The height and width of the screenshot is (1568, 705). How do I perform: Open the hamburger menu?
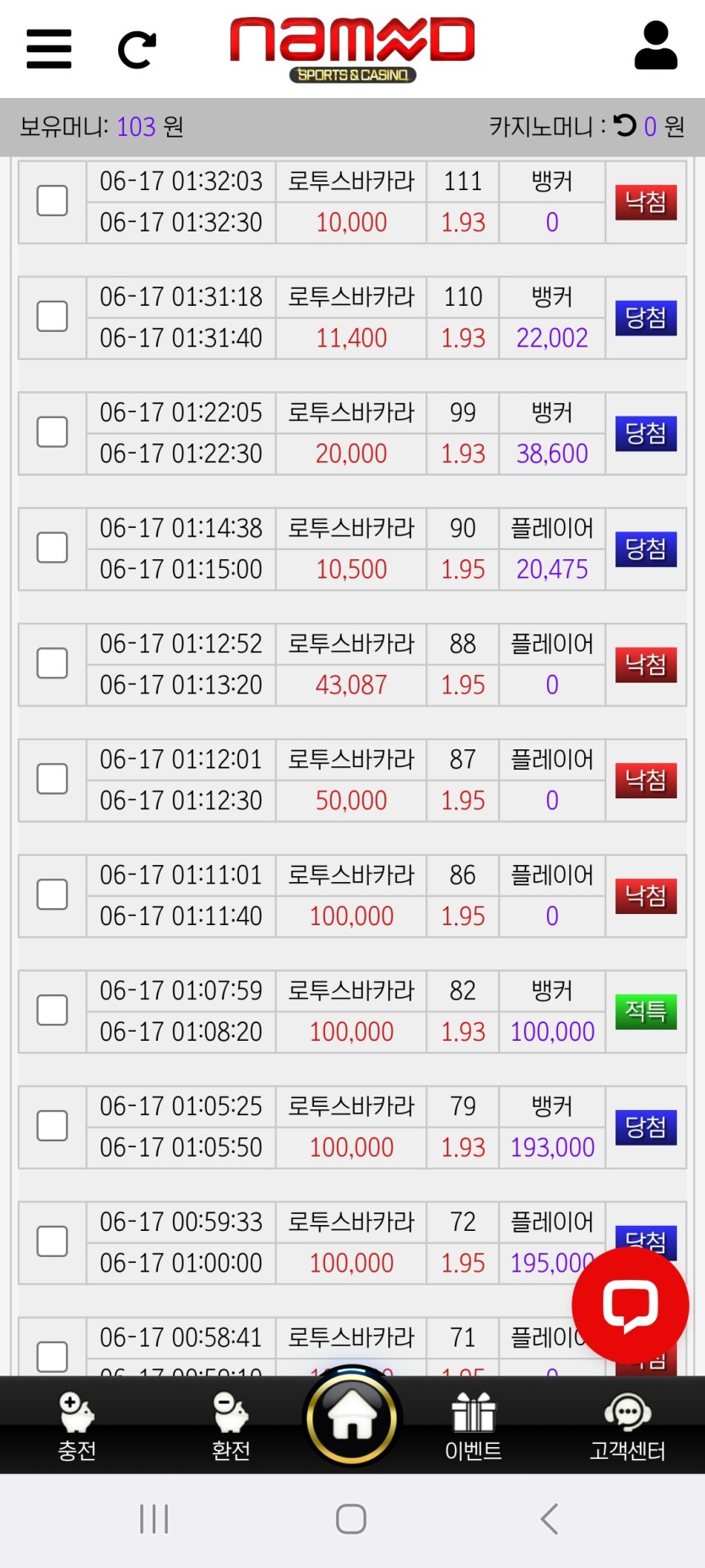tap(49, 48)
